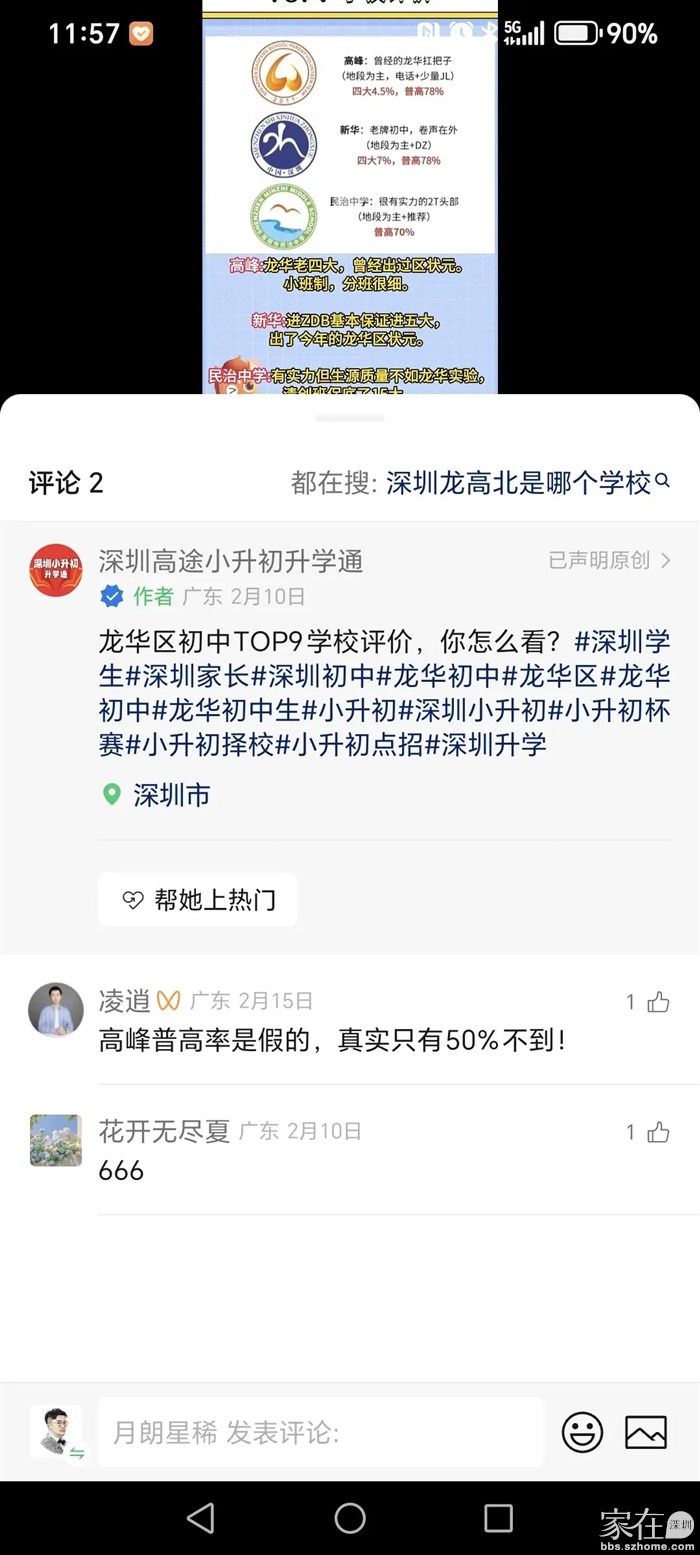This screenshot has height=1555, width=700.
Task: Open the 已声明原创 details
Action: coord(609,561)
